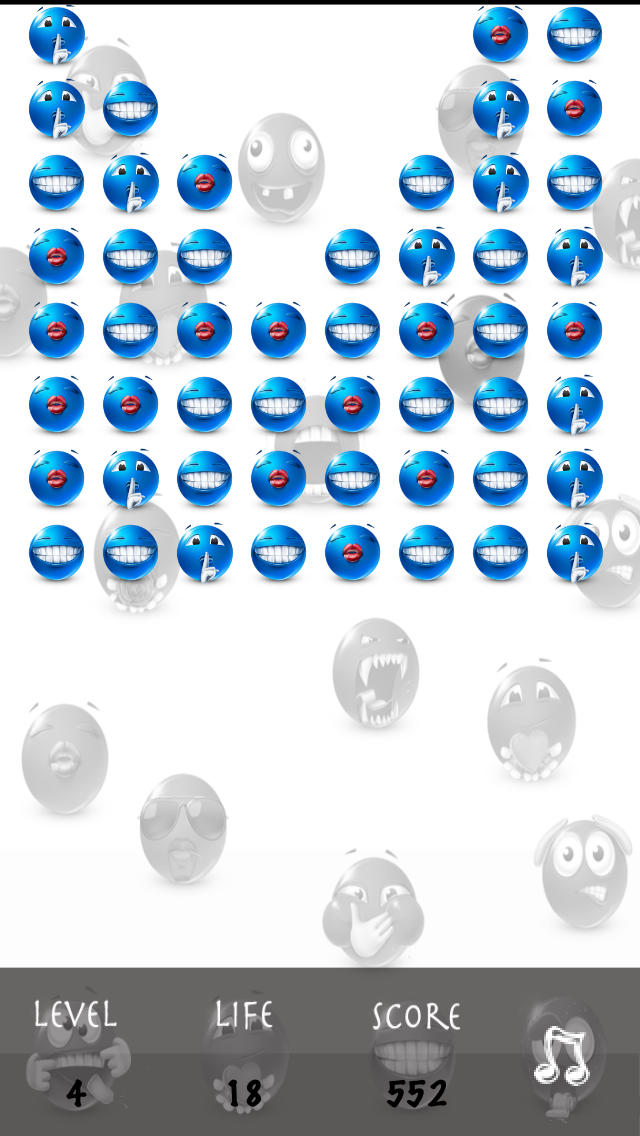
Task: Pop the shushing ball at the grid's bottom-right corner
Action: pyautogui.click(x=575, y=553)
